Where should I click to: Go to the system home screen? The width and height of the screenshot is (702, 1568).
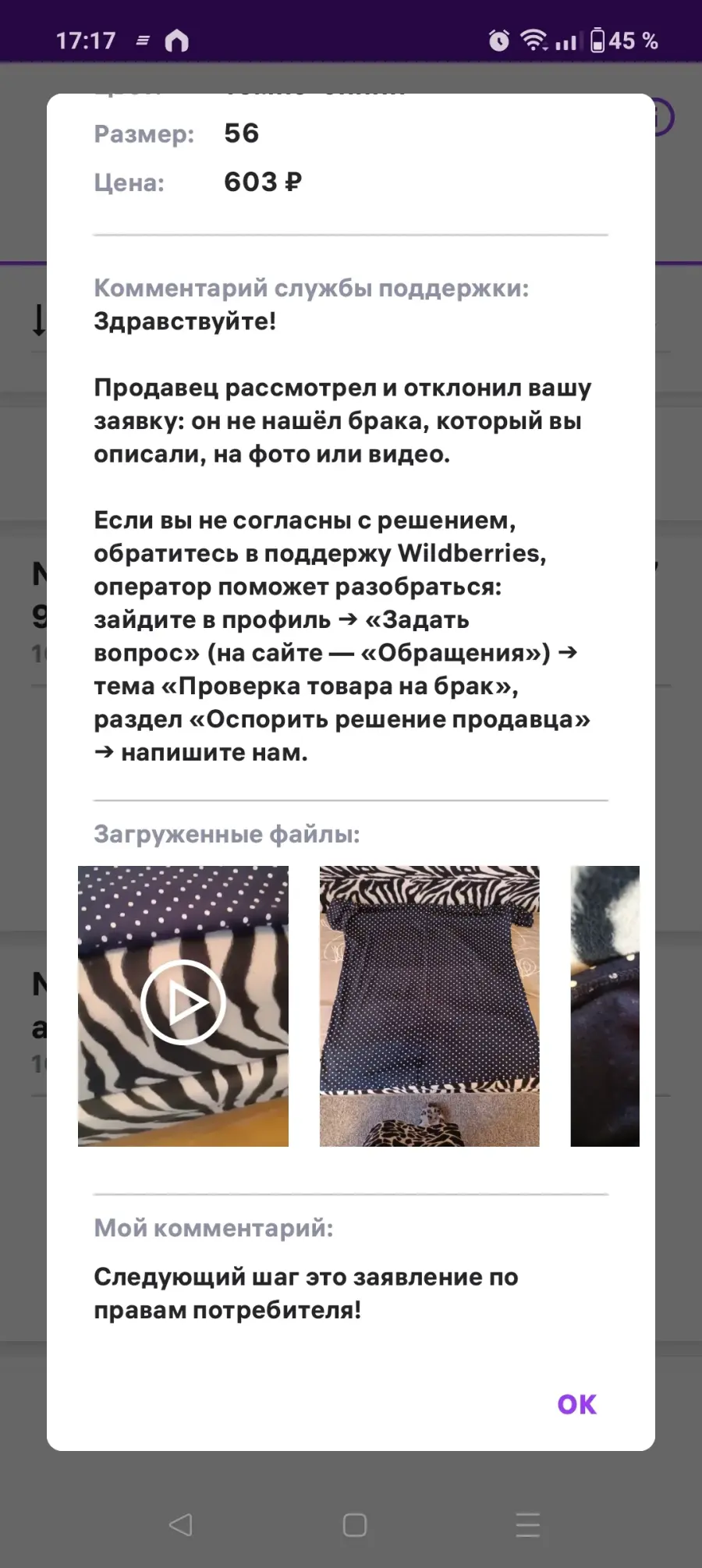coord(355,1525)
